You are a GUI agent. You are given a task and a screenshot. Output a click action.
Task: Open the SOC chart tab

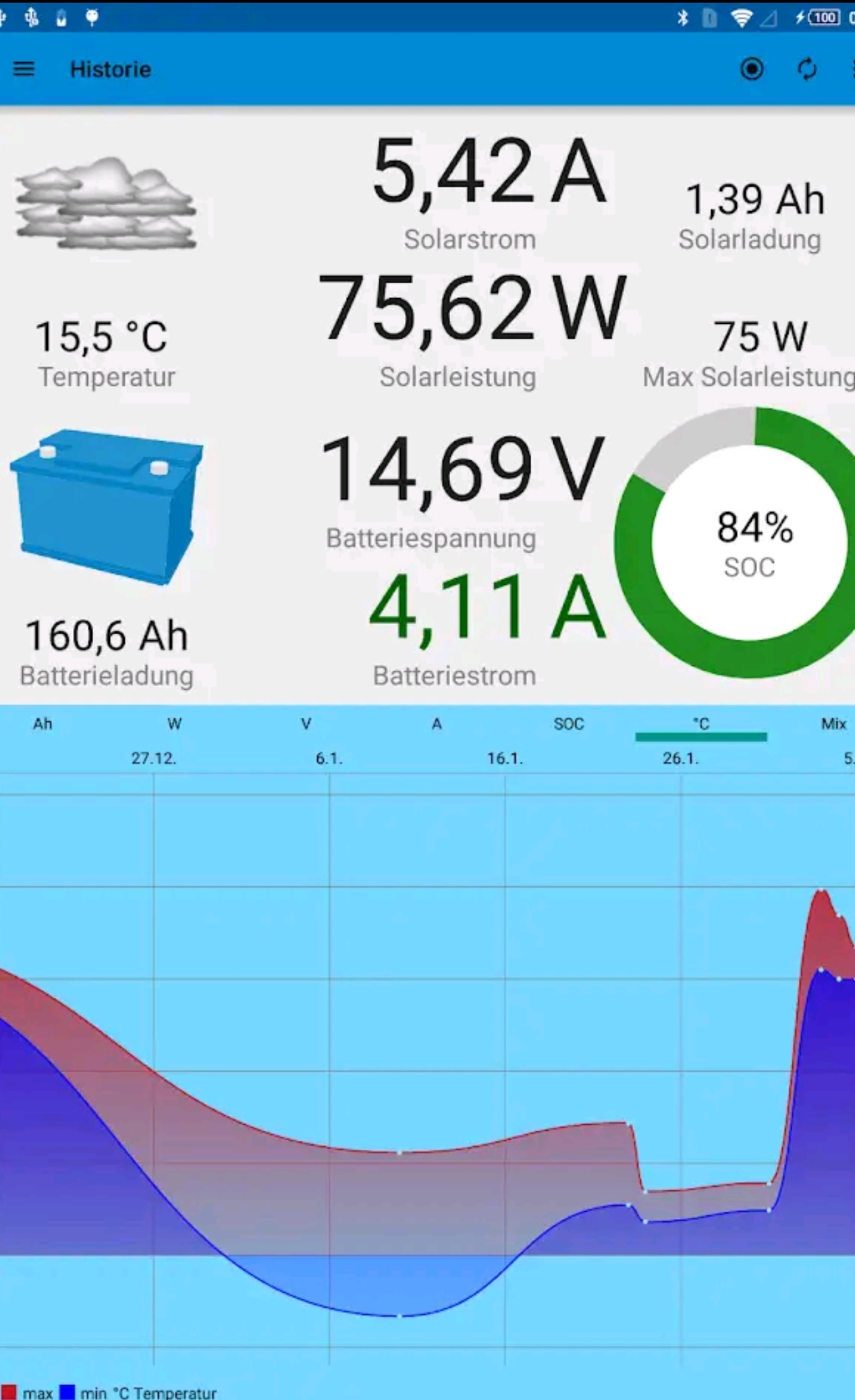[x=568, y=724]
